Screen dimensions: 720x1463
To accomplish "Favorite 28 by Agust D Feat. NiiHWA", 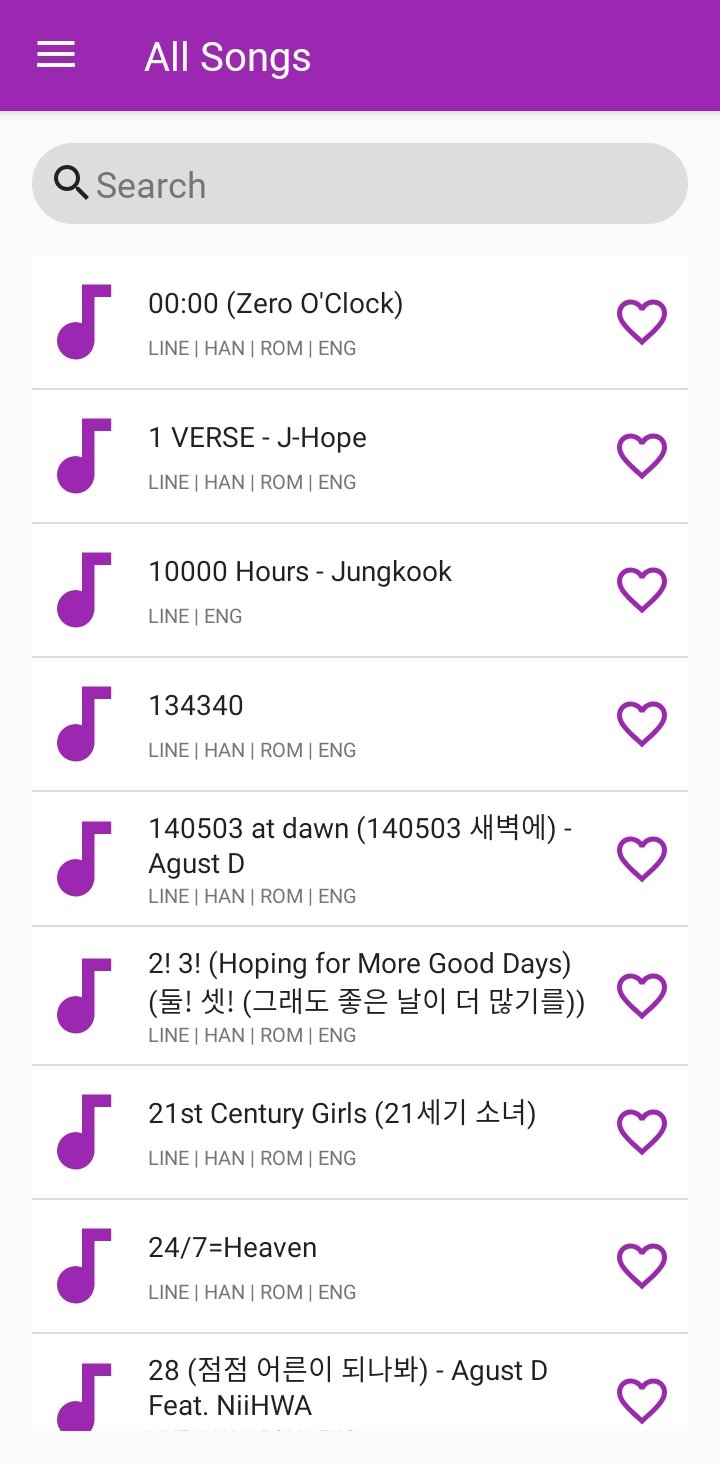I will tap(641, 1400).
